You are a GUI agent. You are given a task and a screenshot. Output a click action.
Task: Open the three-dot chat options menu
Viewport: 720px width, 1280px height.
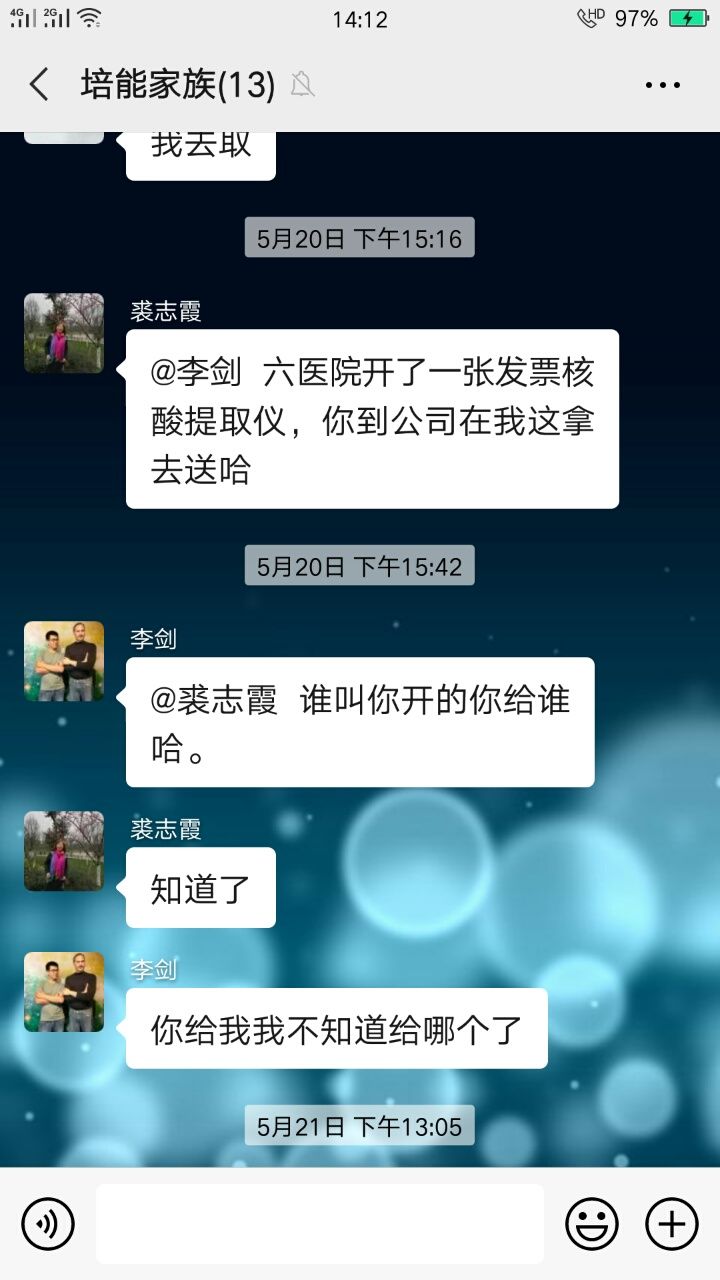(x=662, y=86)
